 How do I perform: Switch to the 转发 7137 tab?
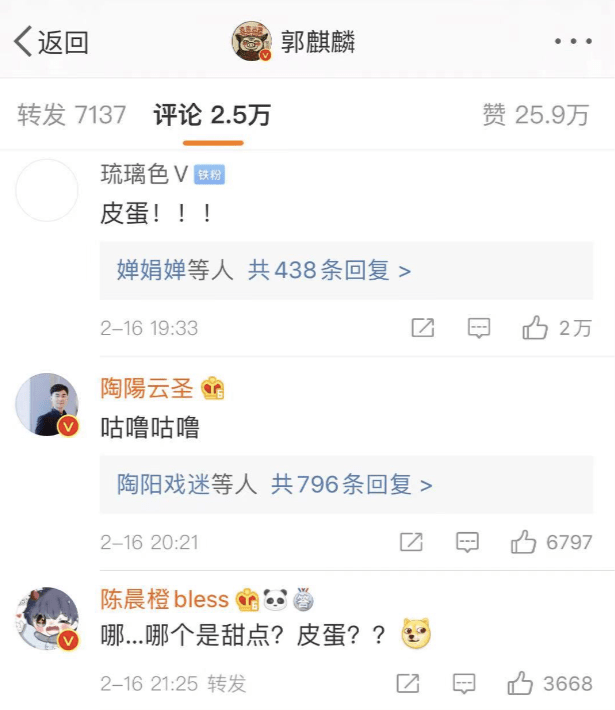click(72, 115)
